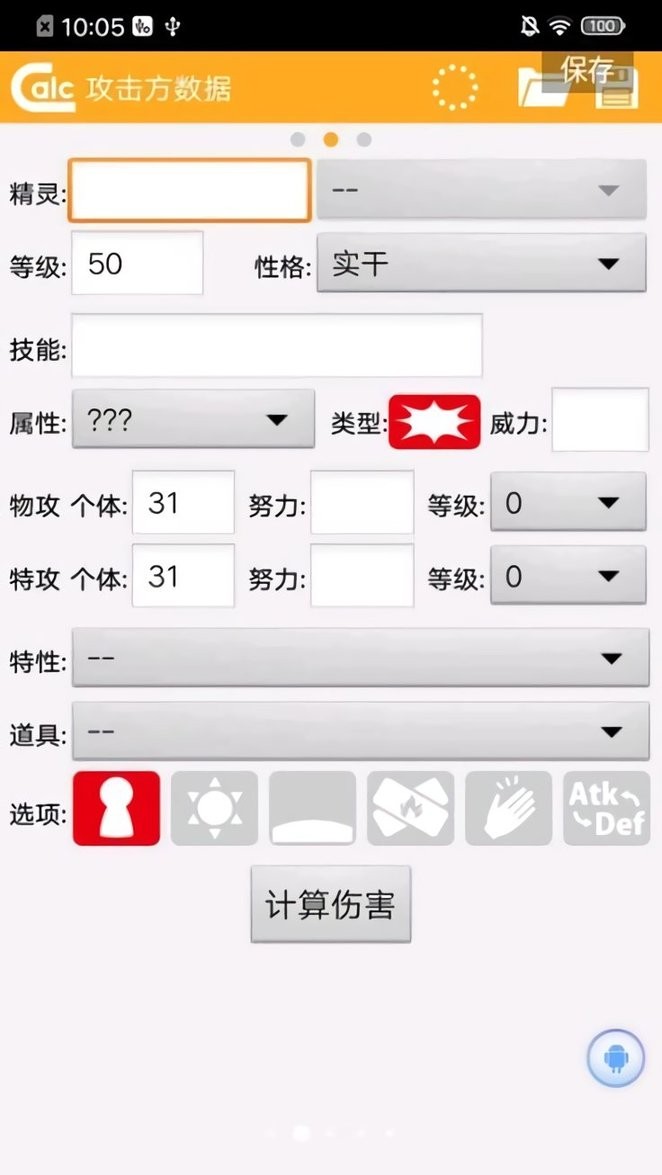The width and height of the screenshot is (662, 1175).
Task: Expand the 特性 ability dropdown
Action: click(361, 657)
